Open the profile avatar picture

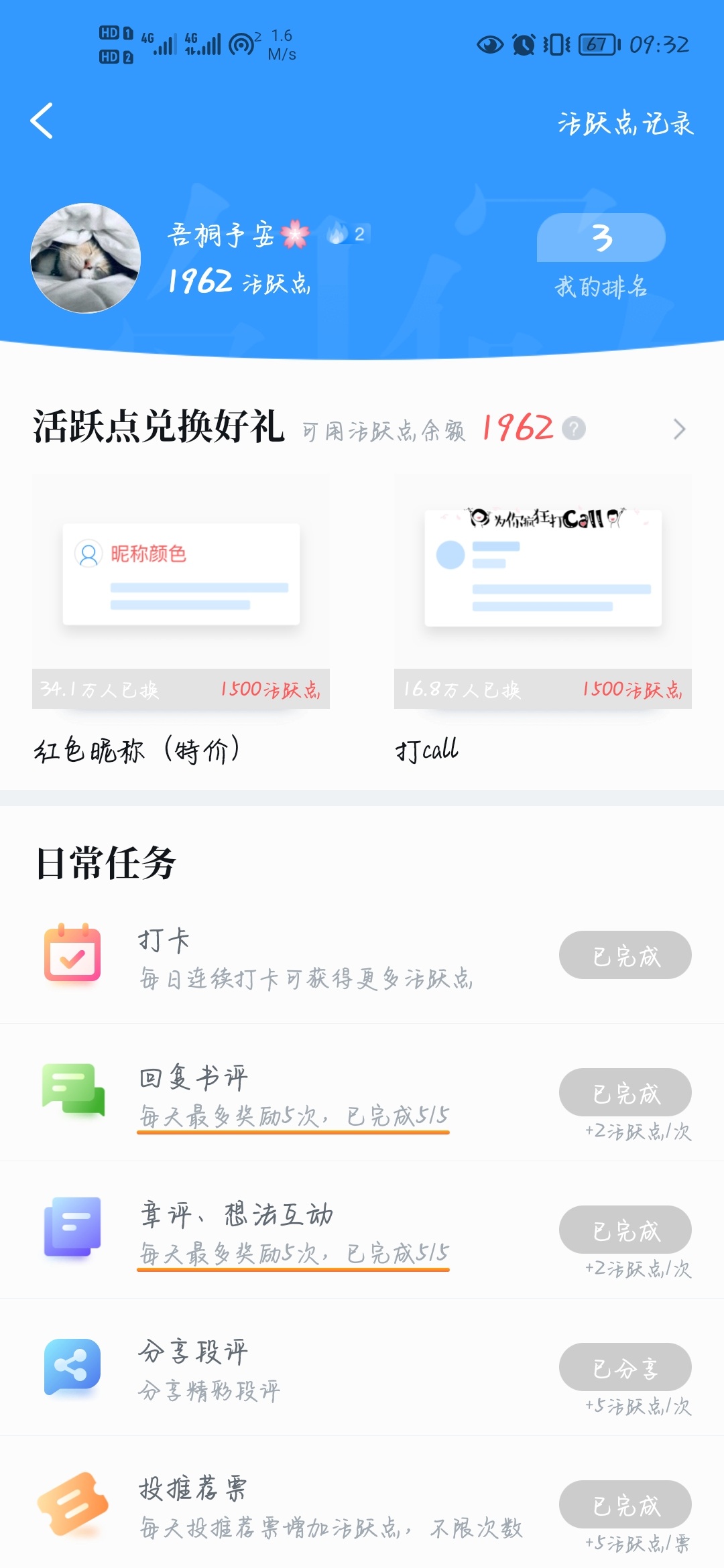click(86, 258)
